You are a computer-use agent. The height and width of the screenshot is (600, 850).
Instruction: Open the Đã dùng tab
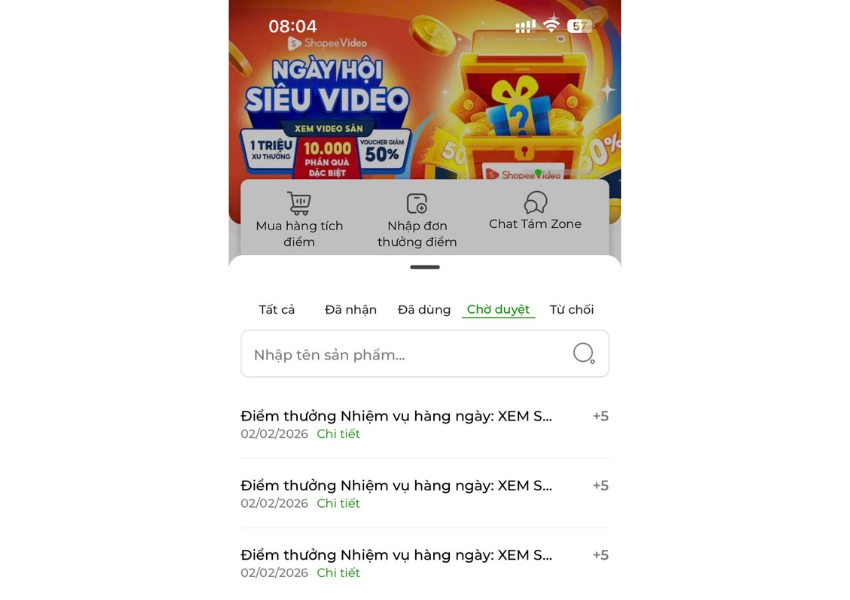point(424,309)
